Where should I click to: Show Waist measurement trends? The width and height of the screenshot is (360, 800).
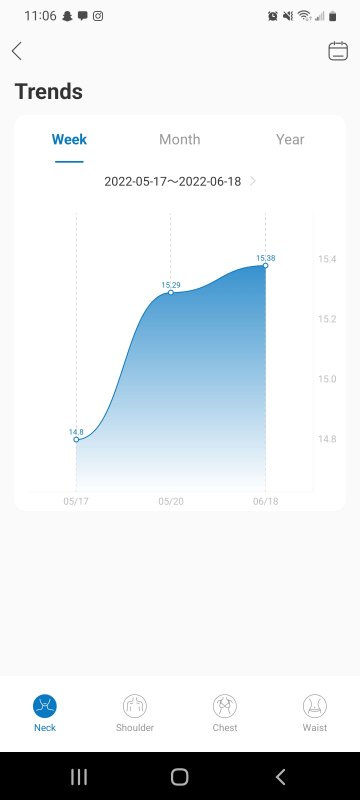pos(315,713)
